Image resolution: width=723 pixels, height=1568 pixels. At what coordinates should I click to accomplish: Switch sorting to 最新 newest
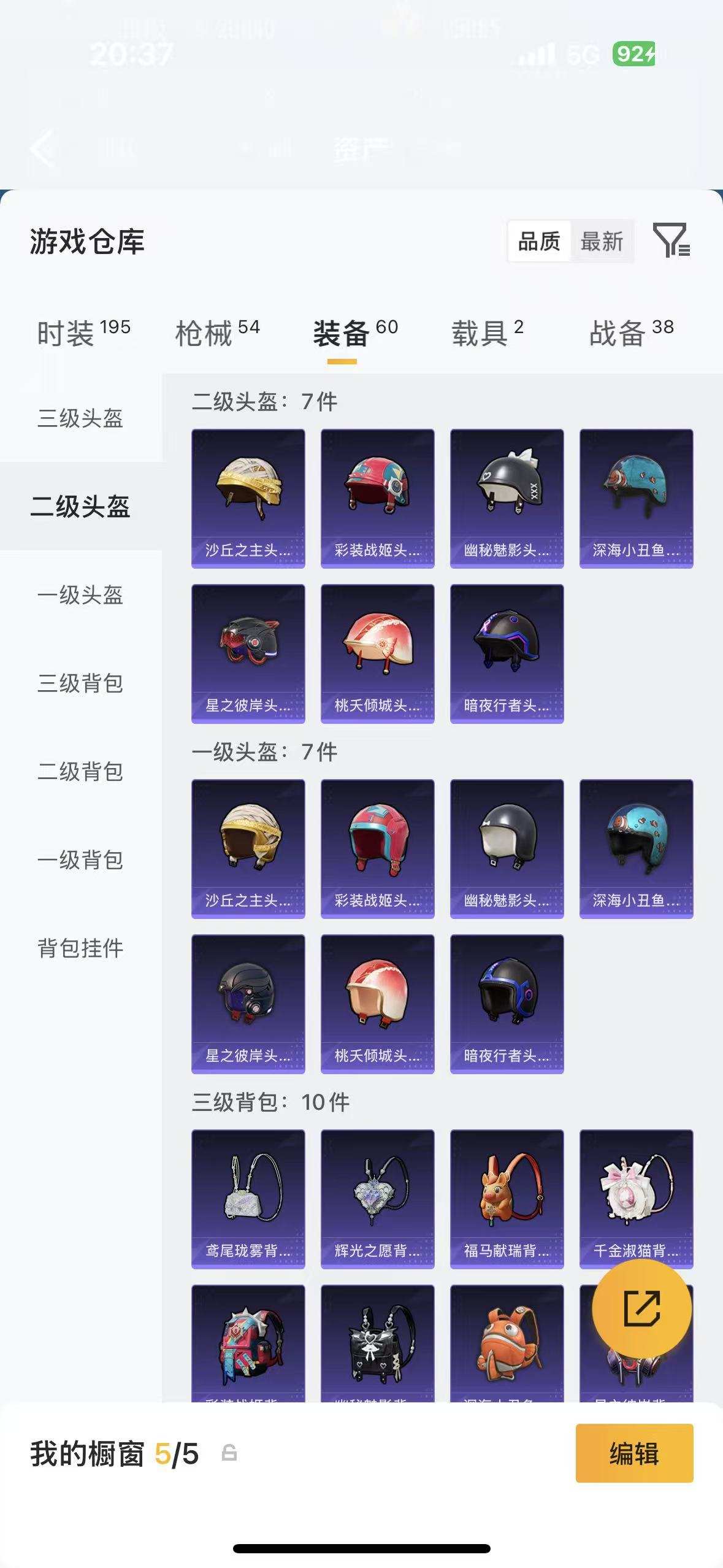tap(602, 242)
